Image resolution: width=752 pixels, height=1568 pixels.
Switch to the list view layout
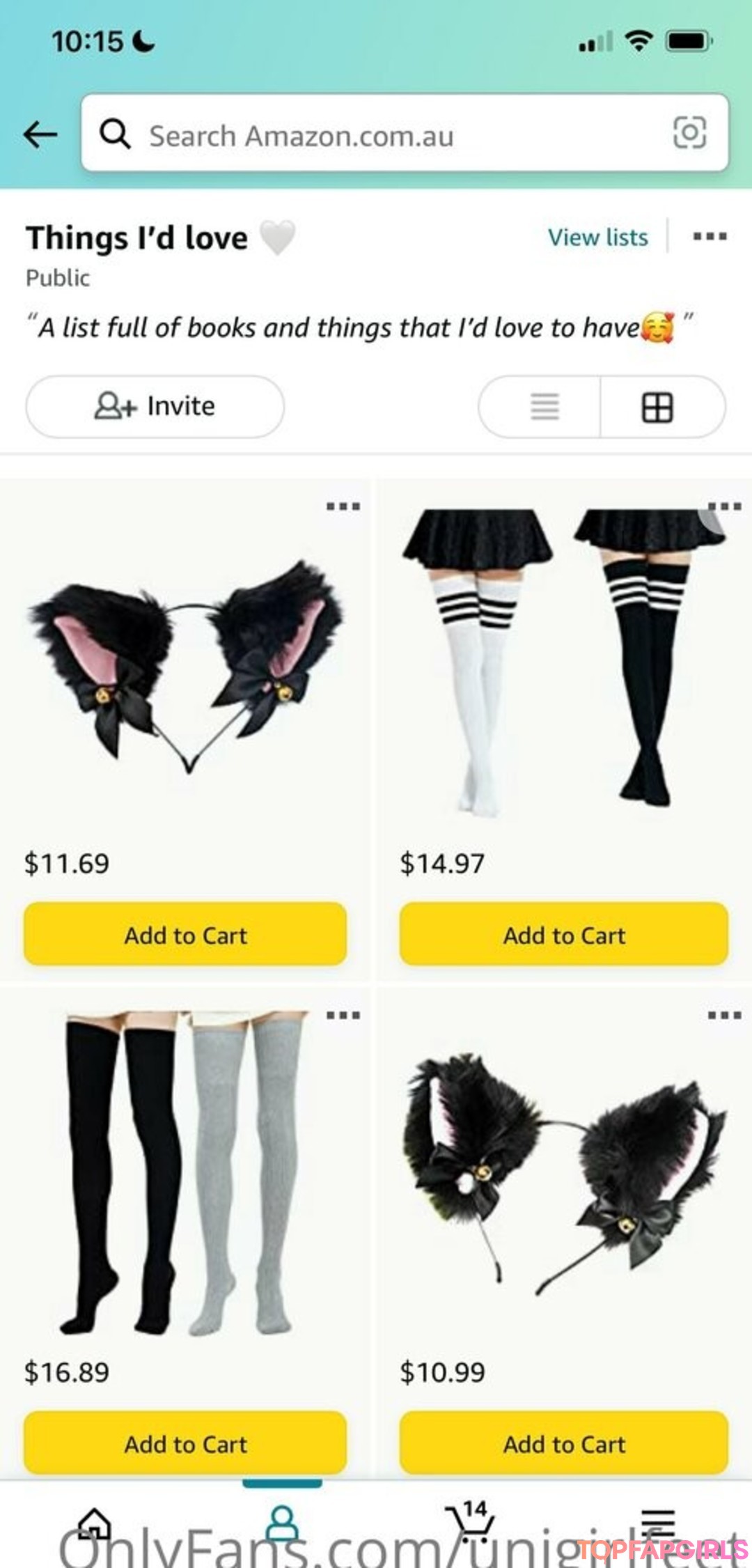[x=544, y=407]
